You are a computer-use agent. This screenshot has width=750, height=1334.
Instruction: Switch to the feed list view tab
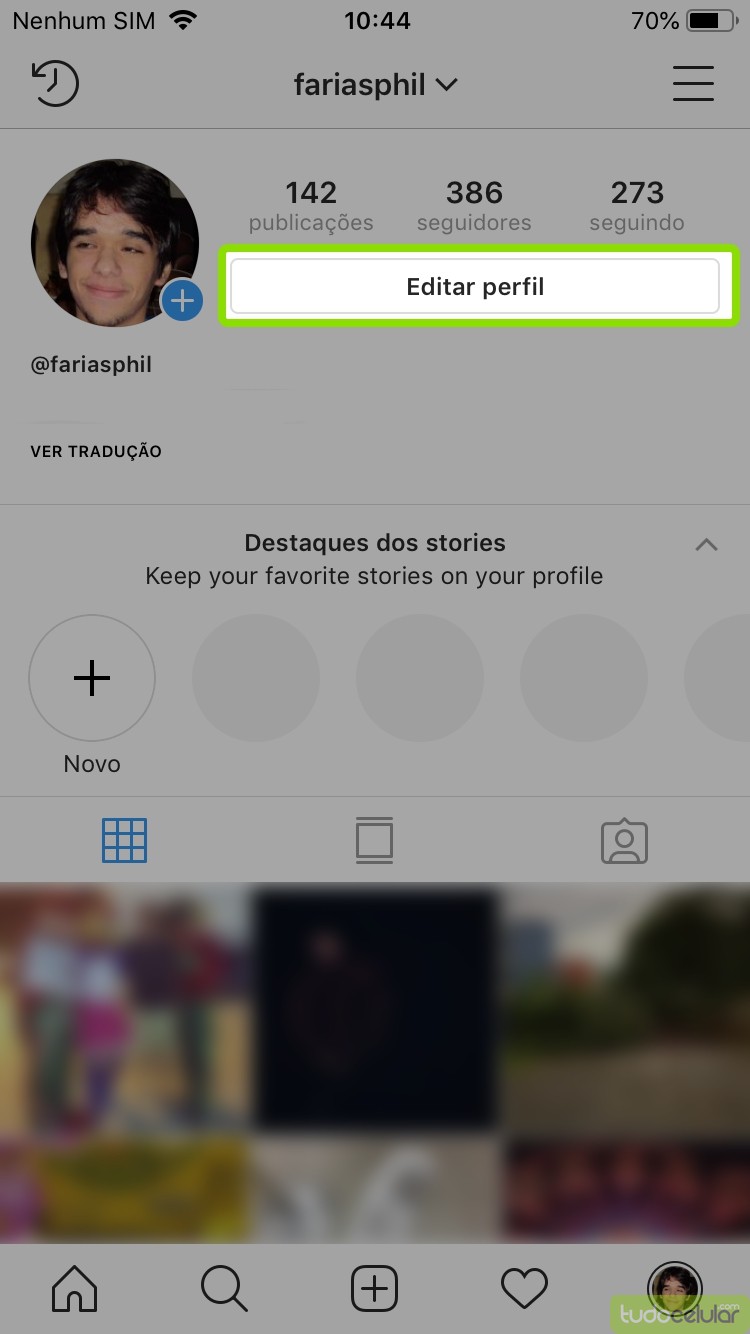tap(374, 841)
